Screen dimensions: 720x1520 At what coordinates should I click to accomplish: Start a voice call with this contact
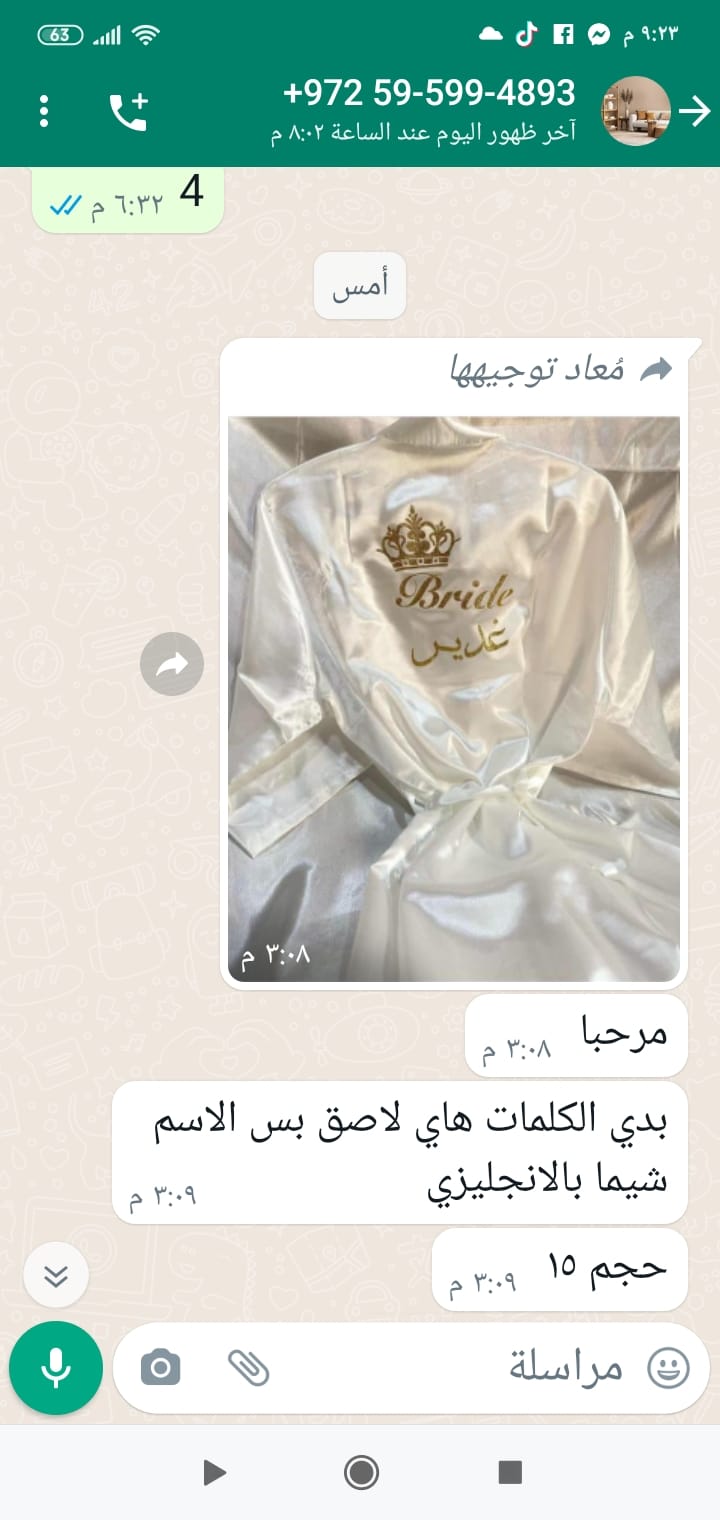tap(129, 111)
